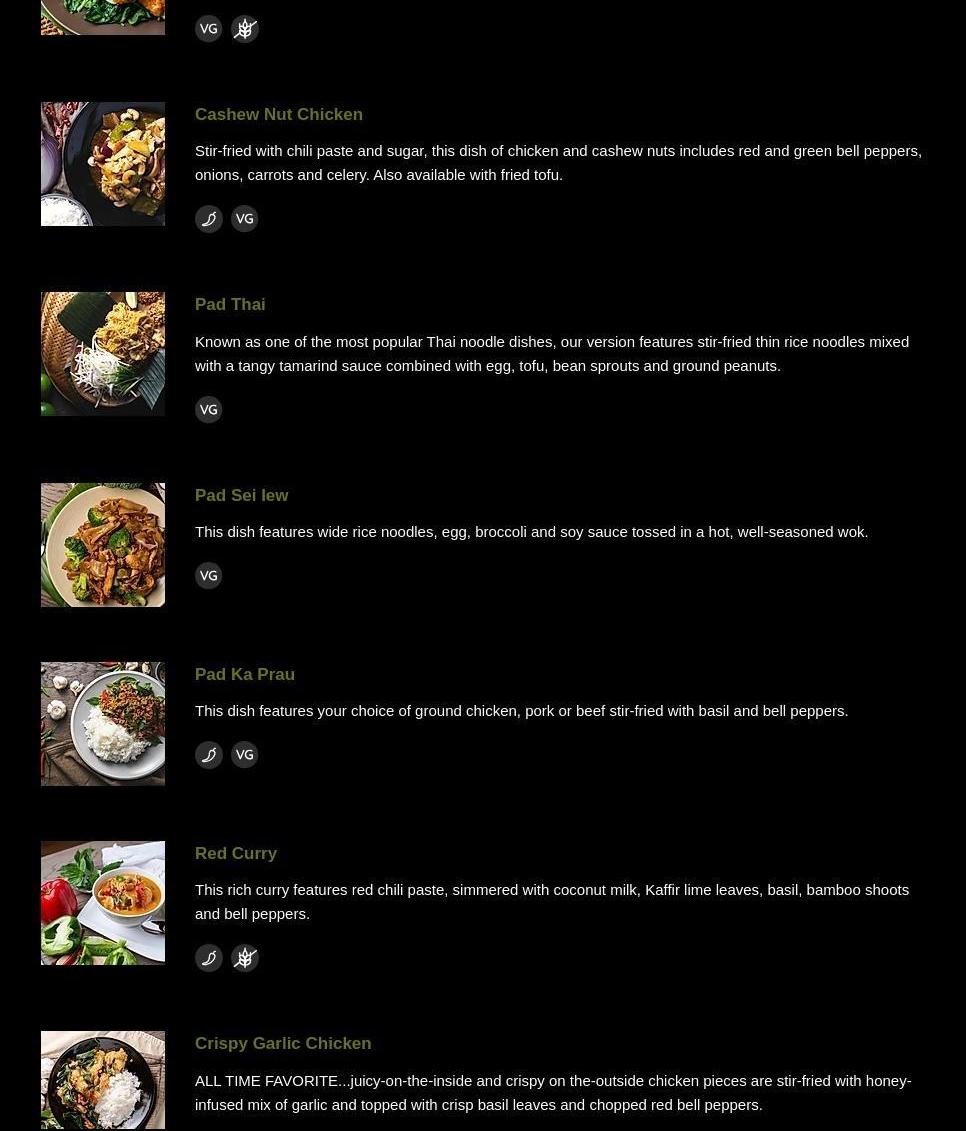This screenshot has width=966, height=1131.
Task: Enlarge the Pad Ka Prau dish photo
Action: point(103,724)
